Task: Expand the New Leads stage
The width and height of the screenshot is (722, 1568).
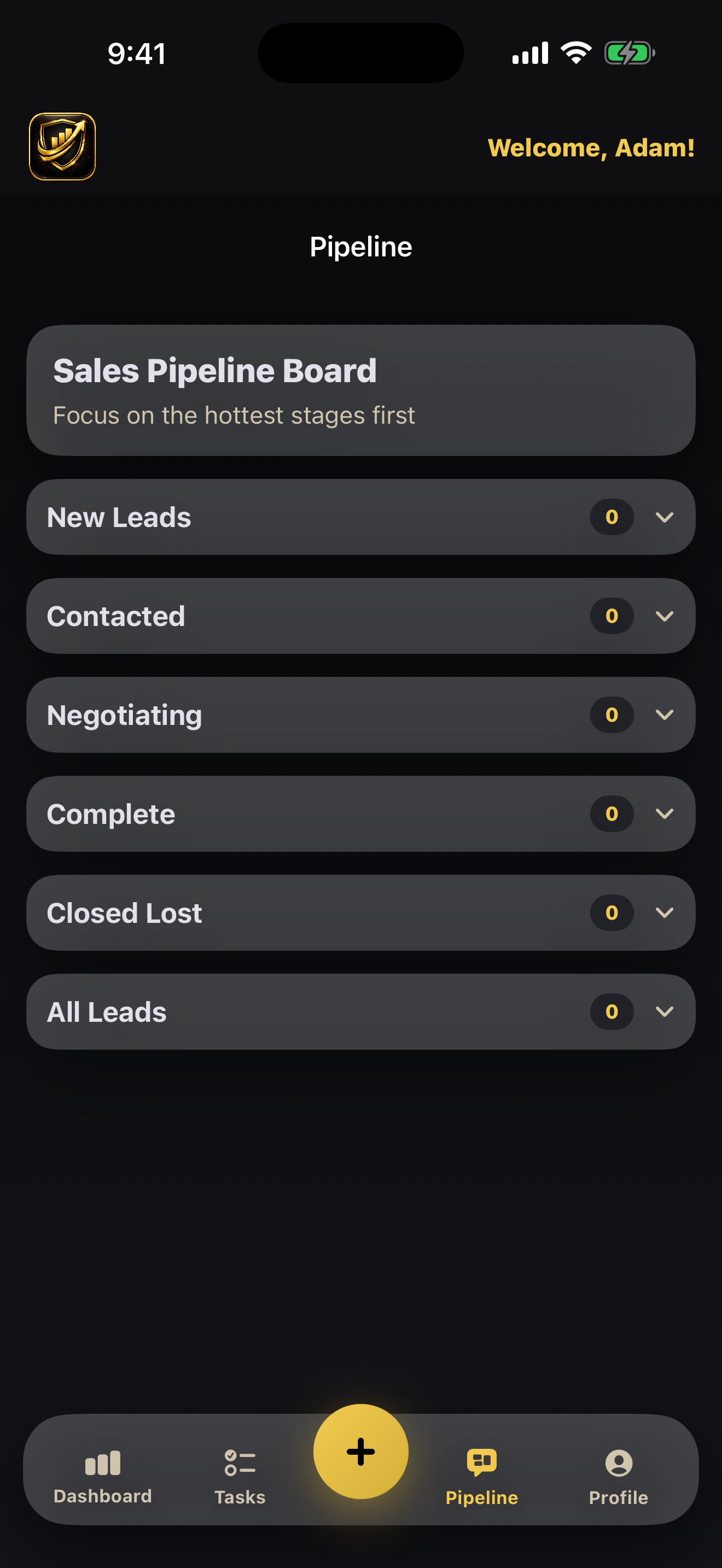Action: (665, 517)
